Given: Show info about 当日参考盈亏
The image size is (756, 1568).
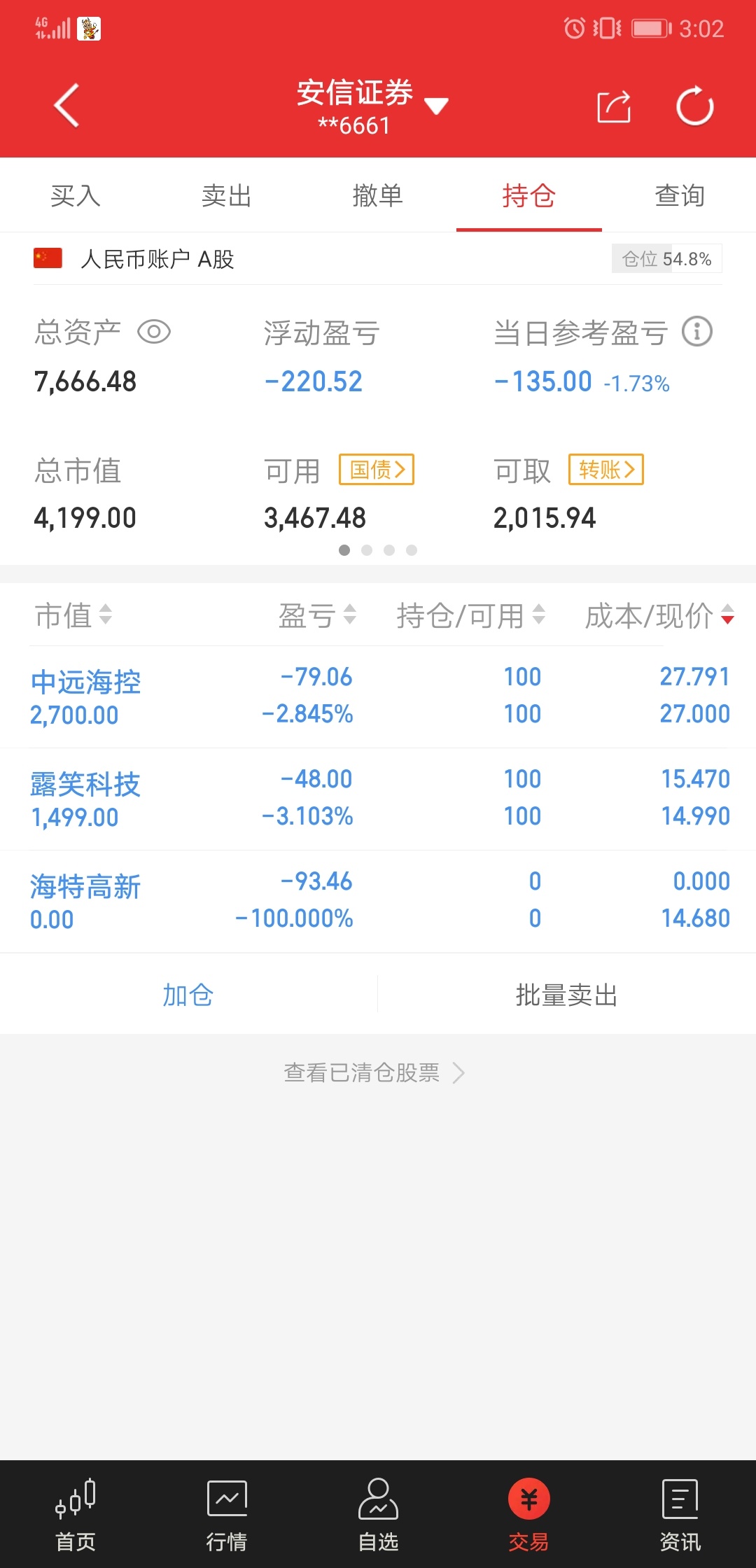Looking at the screenshot, I should (697, 332).
